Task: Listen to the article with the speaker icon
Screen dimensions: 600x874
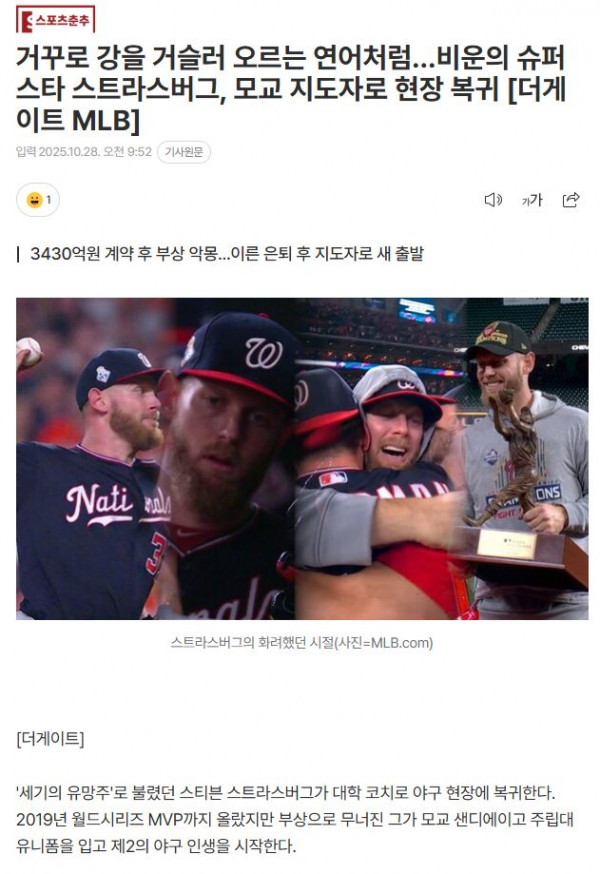Action: [492, 200]
